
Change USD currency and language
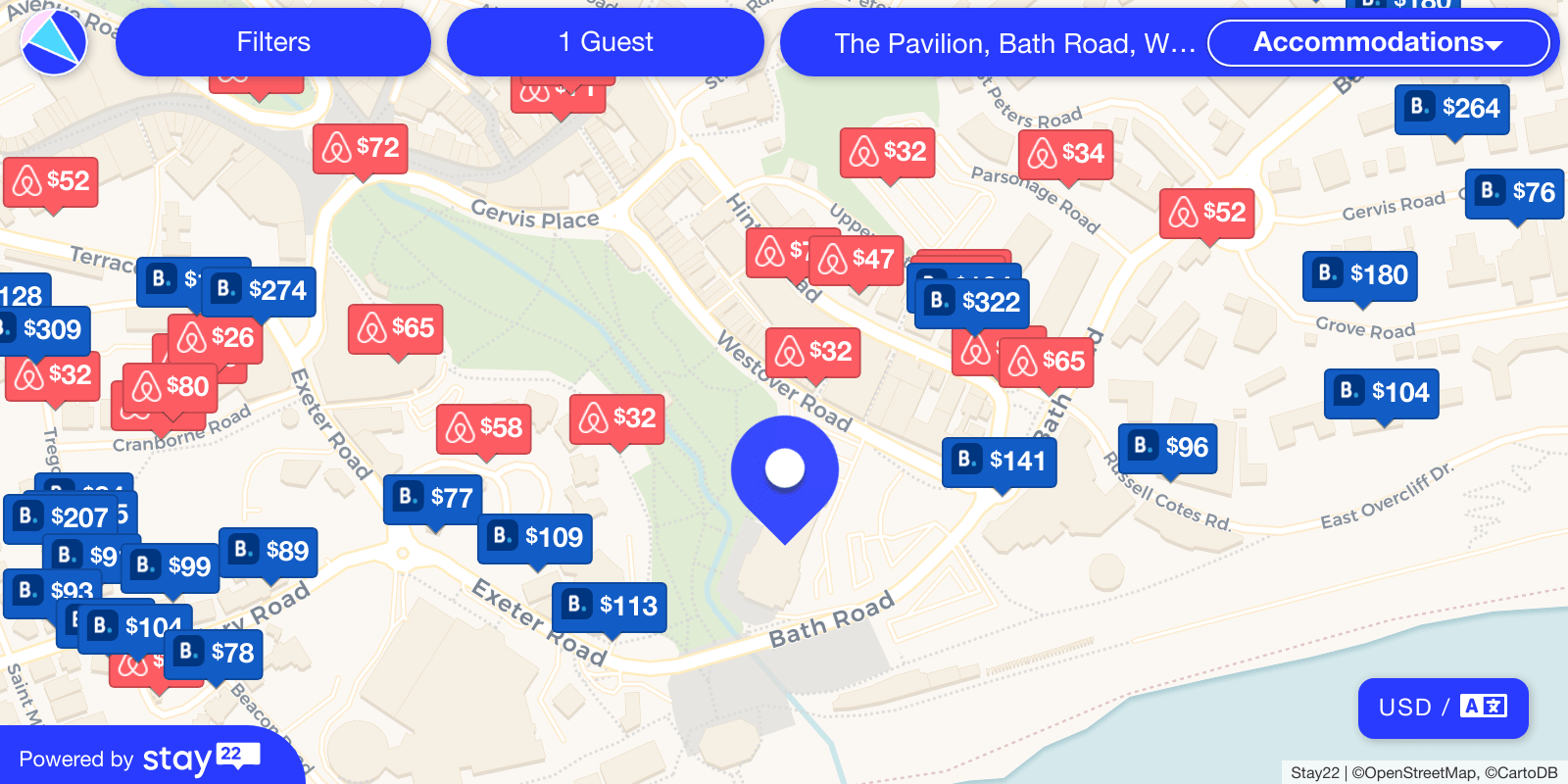click(1442, 708)
